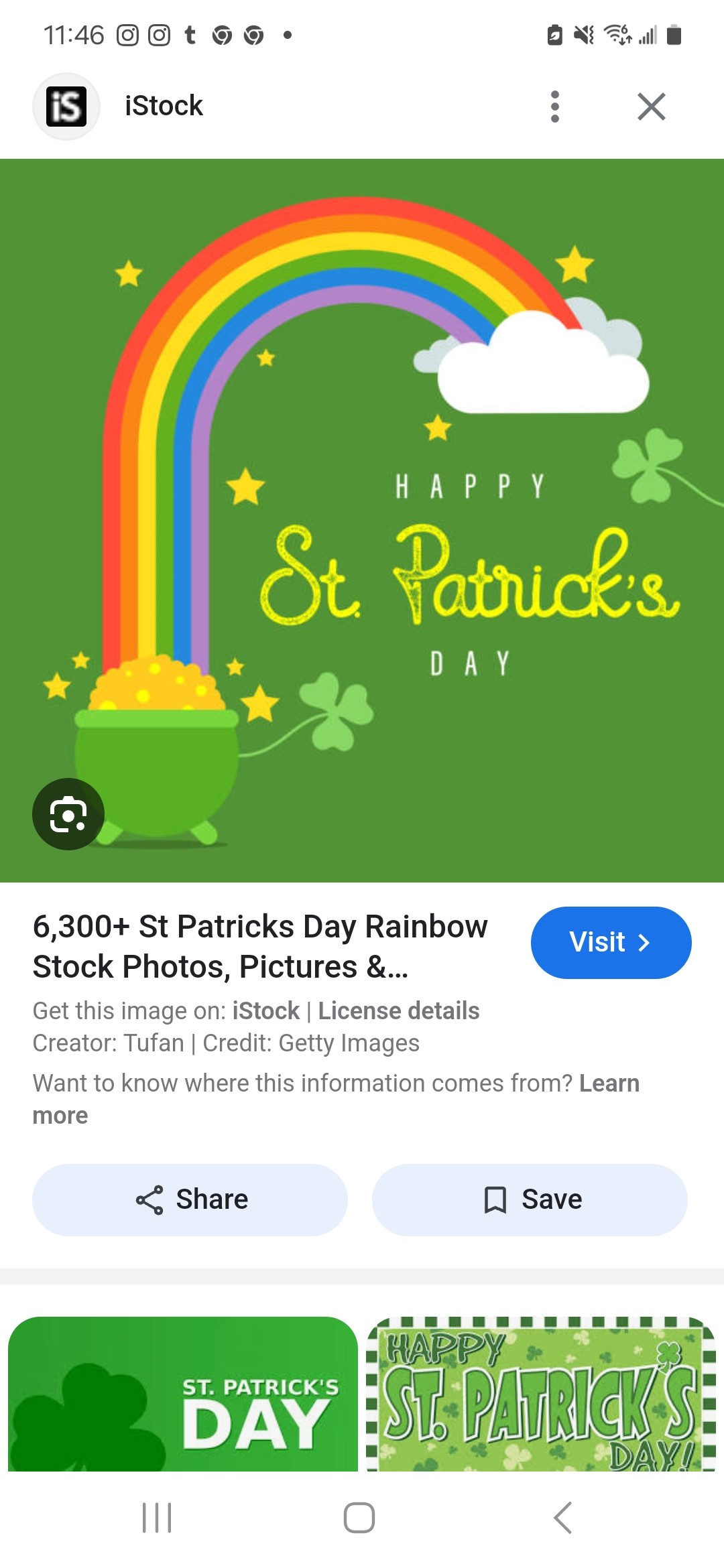Image resolution: width=724 pixels, height=1568 pixels.
Task: Open the main St Patrick's rainbow image
Action: tap(362, 520)
